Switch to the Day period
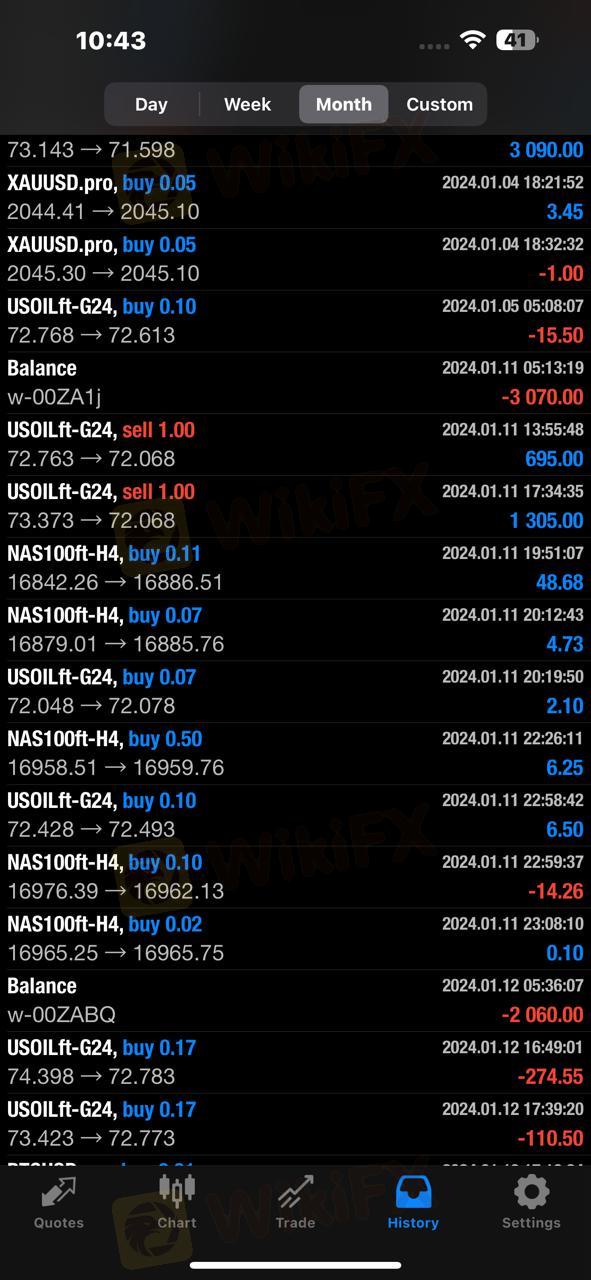This screenshot has width=591, height=1280. [x=151, y=104]
